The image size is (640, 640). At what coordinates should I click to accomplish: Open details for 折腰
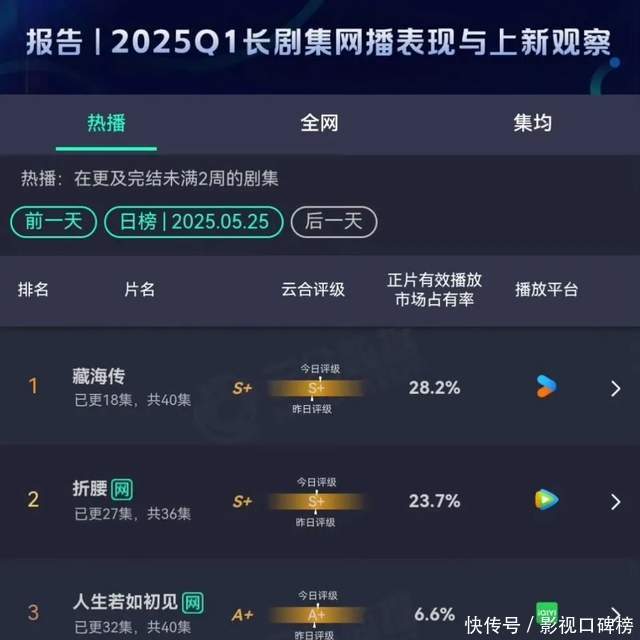point(615,501)
